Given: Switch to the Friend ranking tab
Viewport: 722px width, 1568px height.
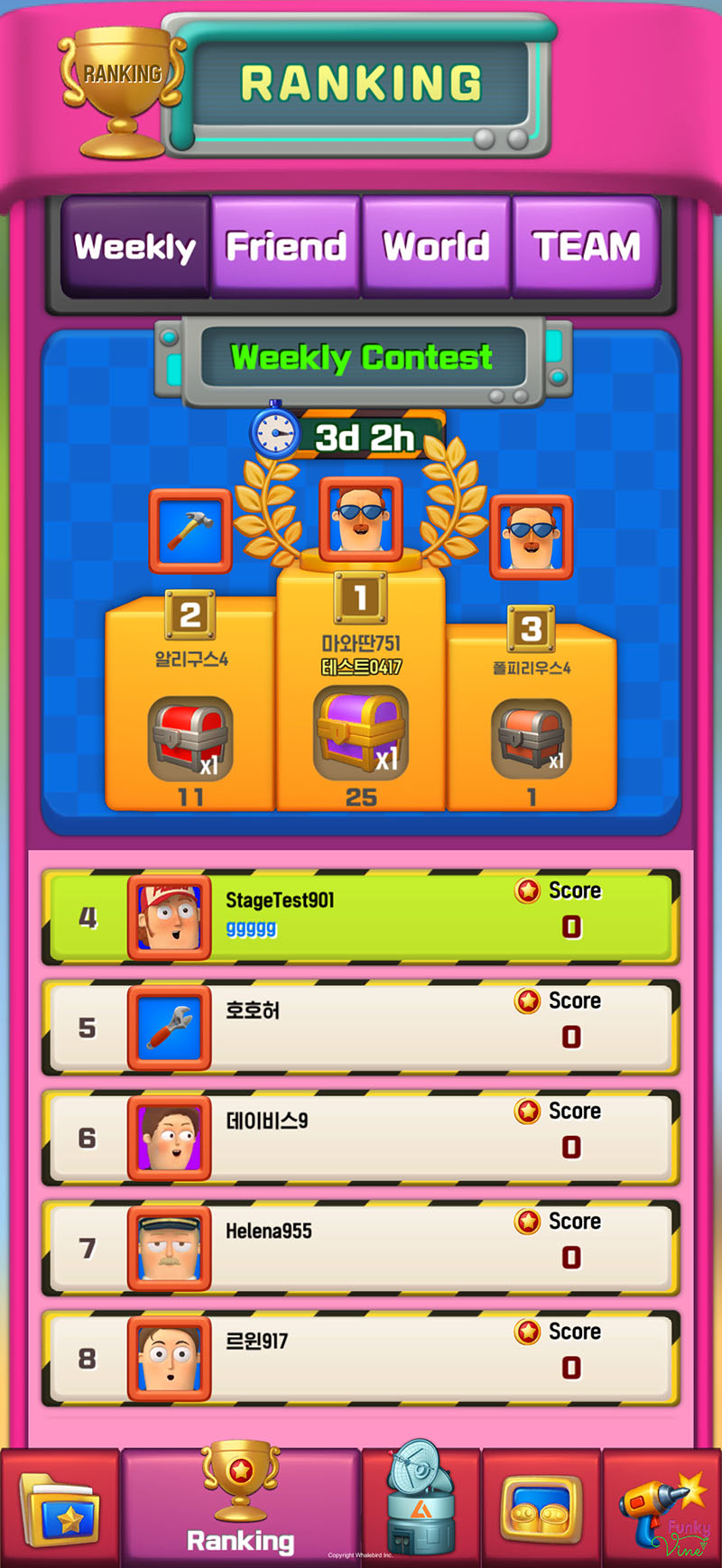Looking at the screenshot, I should [286, 245].
